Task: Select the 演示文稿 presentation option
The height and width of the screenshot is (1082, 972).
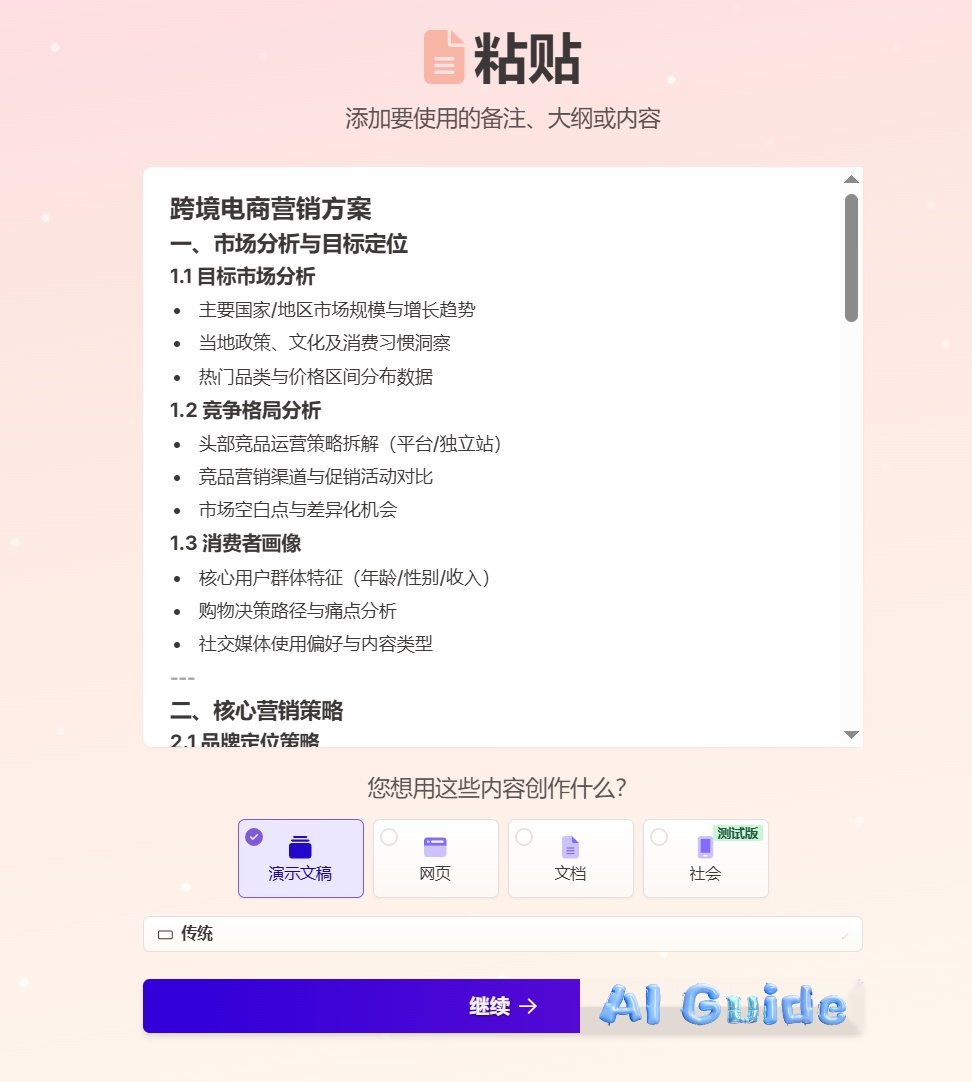Action: click(x=300, y=858)
